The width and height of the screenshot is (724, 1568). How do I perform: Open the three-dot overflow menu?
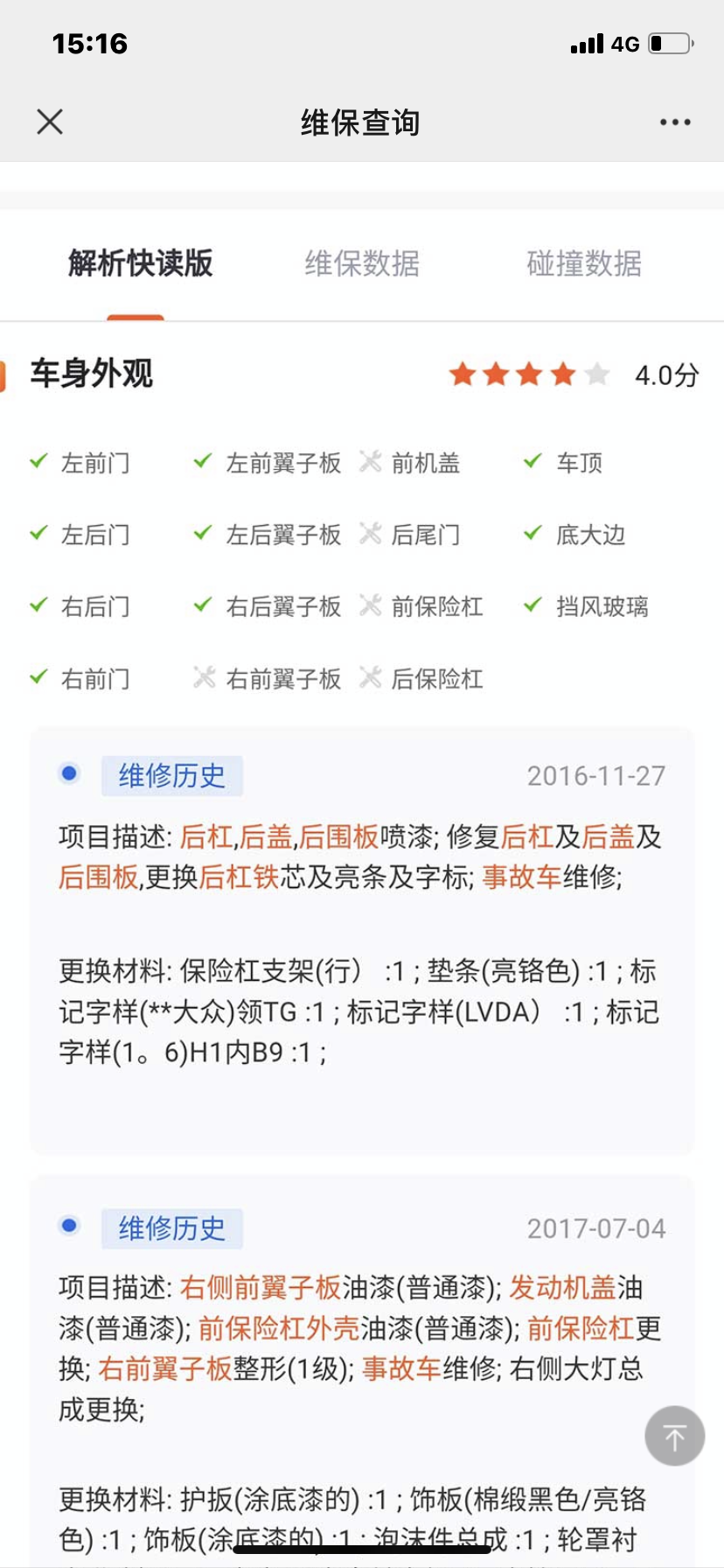[675, 122]
